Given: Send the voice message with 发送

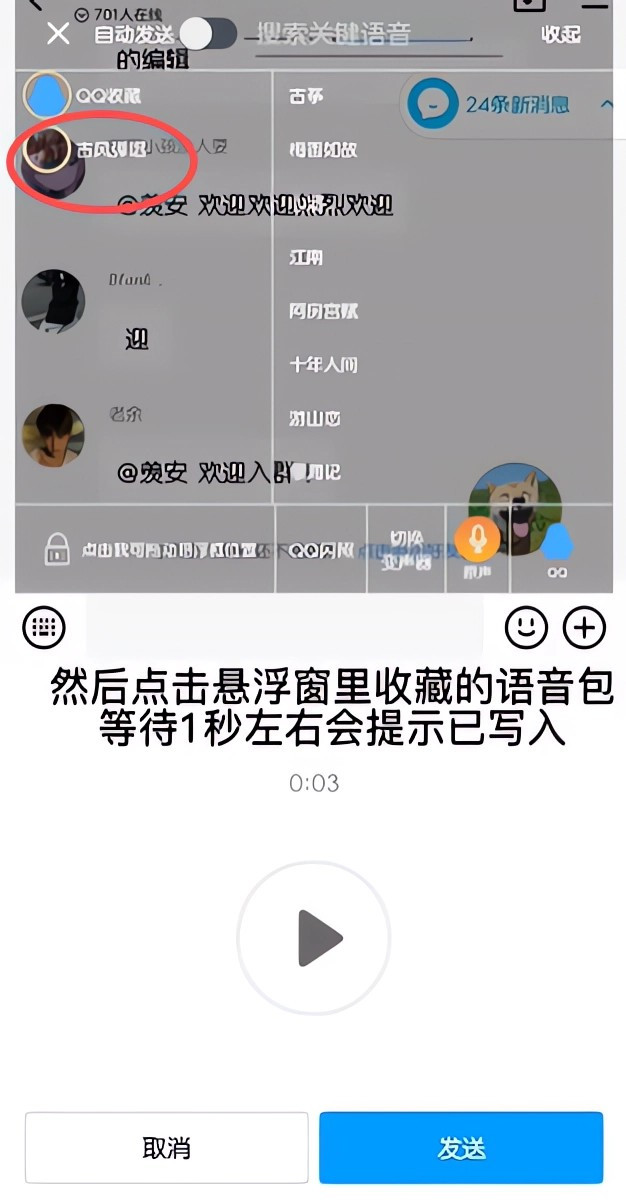Looking at the screenshot, I should (x=461, y=1148).
